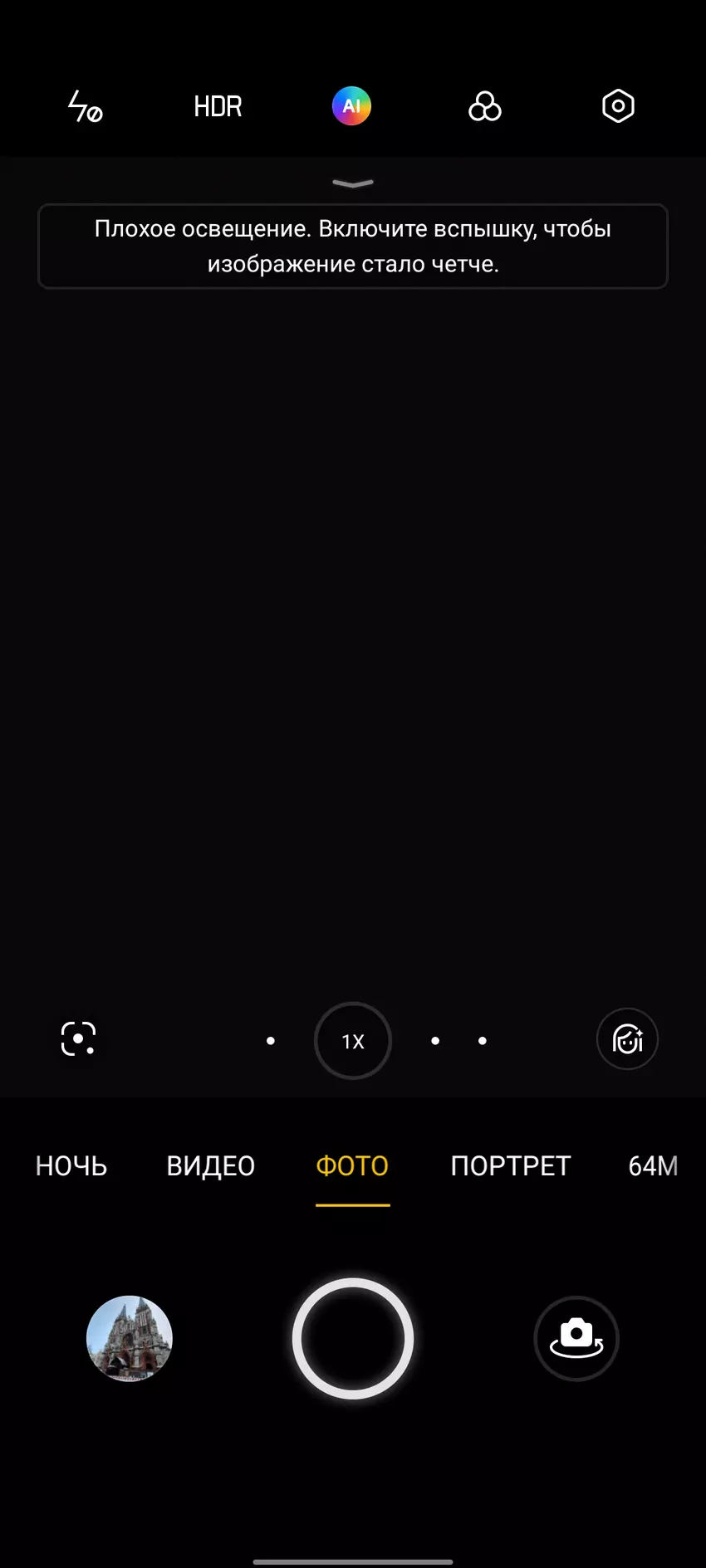Open the color filters icon
Viewport: 706px width, 1568px height.
tap(485, 107)
